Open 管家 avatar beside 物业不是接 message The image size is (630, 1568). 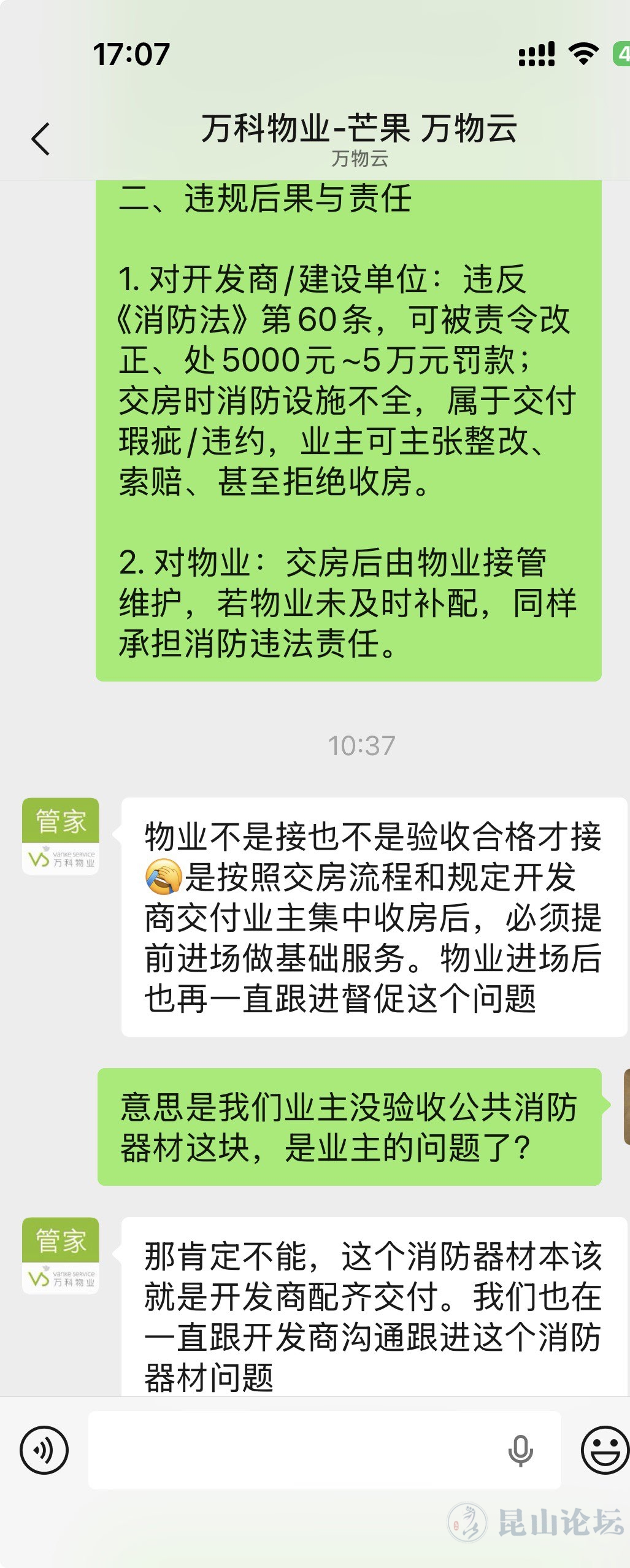coord(61,836)
